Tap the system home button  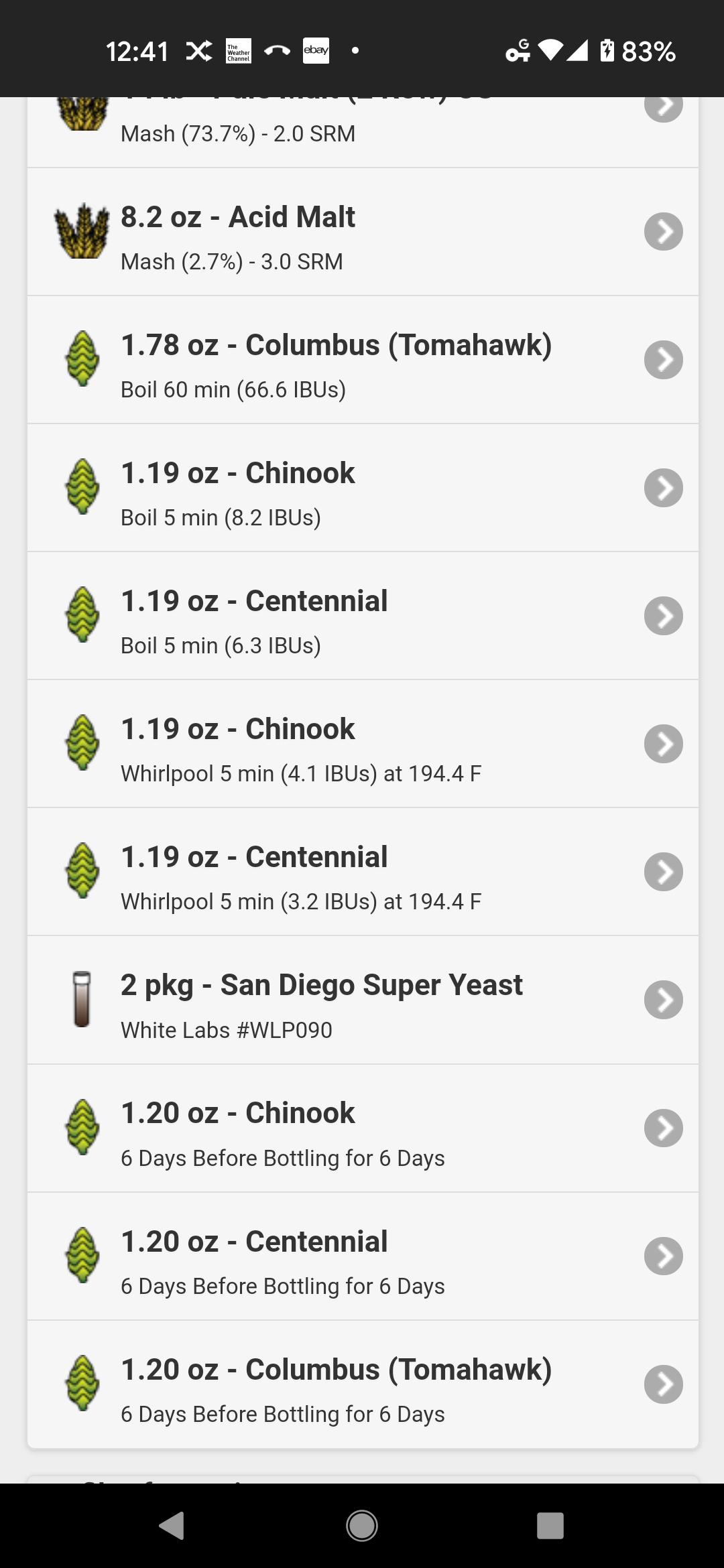point(362,1526)
